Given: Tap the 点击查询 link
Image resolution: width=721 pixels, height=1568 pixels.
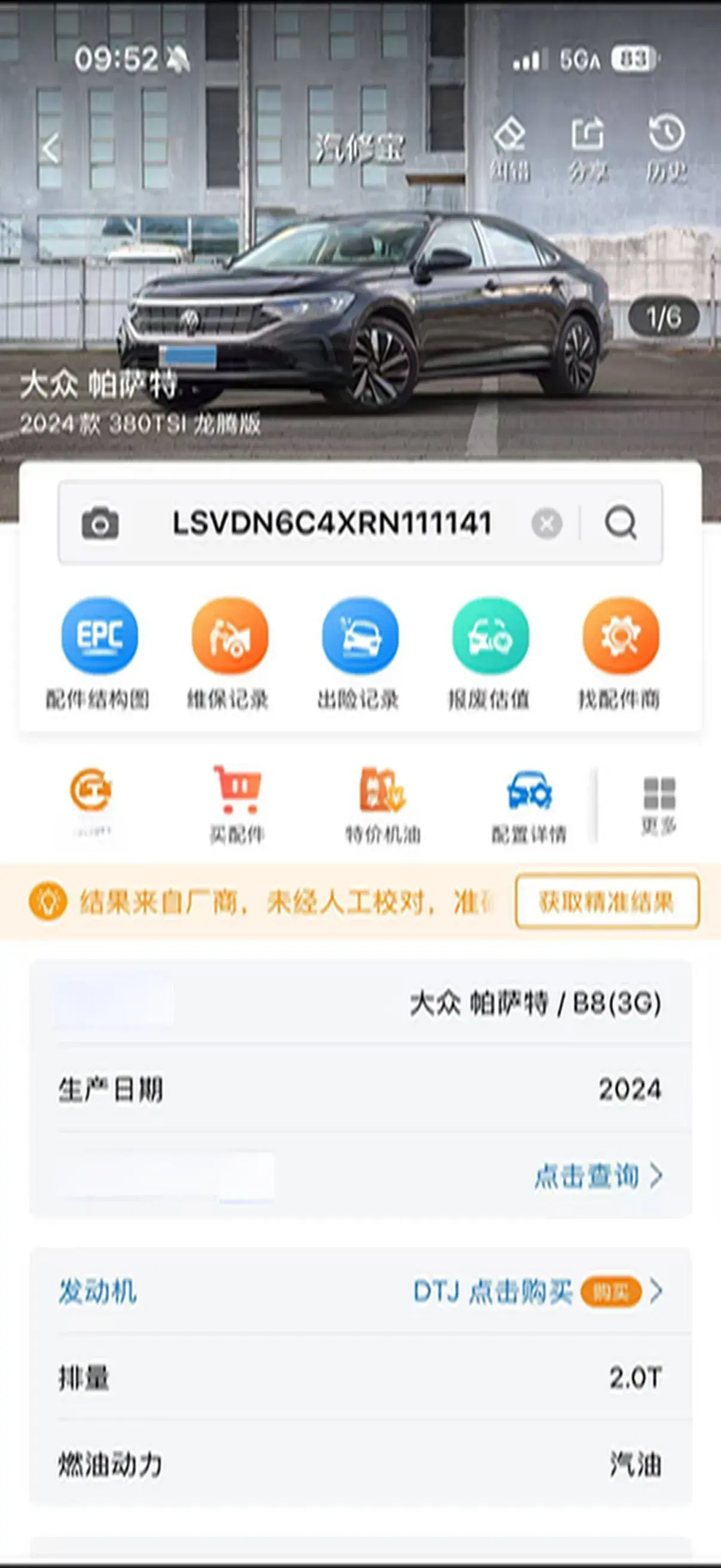Looking at the screenshot, I should [597, 1176].
